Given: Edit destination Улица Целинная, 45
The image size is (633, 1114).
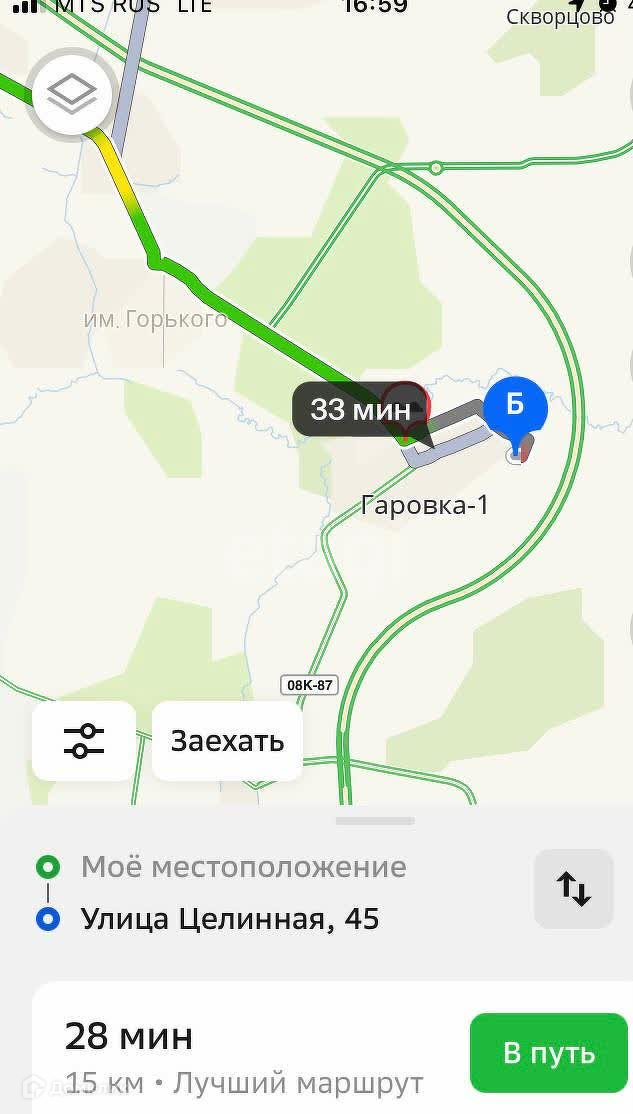Looking at the screenshot, I should (x=230, y=918).
